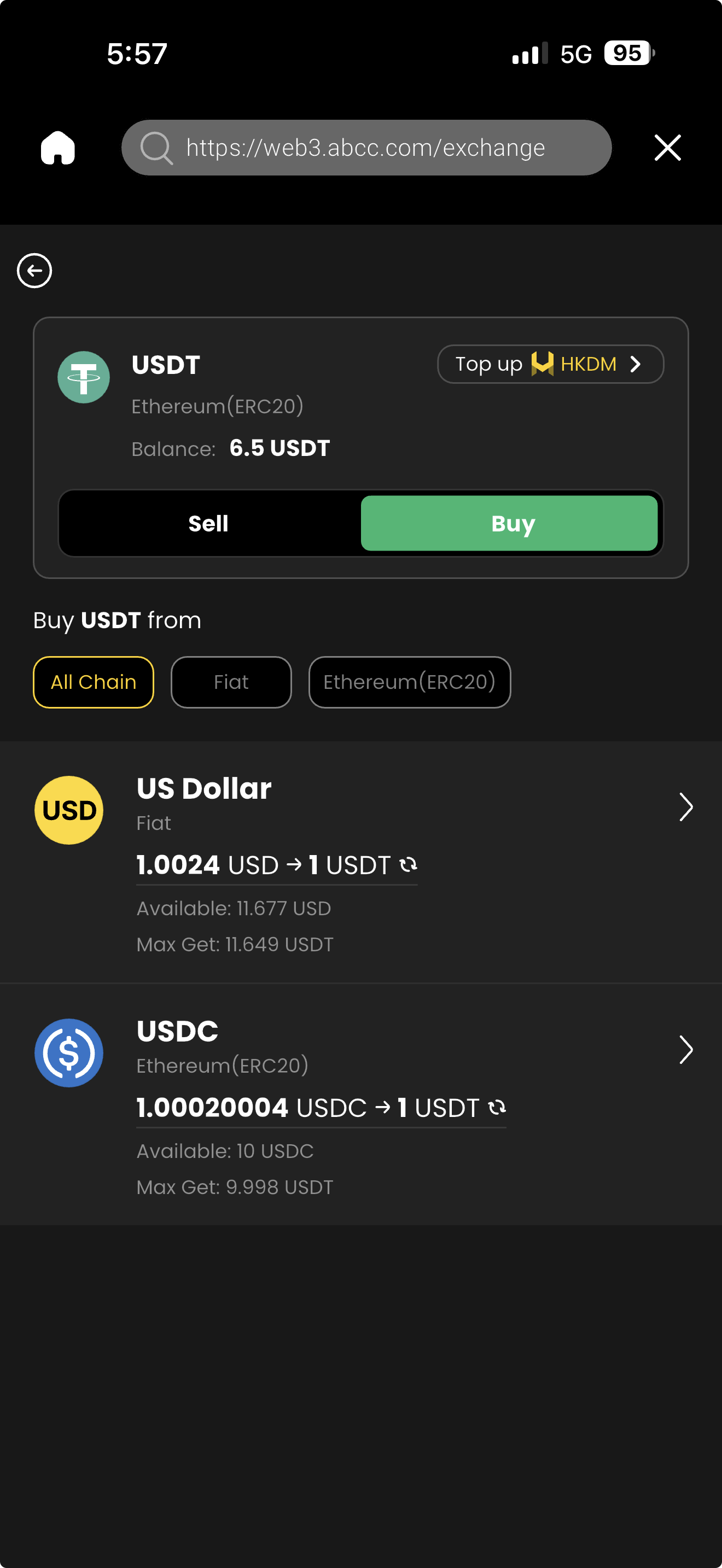
Task: Filter by Ethereum(ERC20) chip
Action: tap(409, 682)
